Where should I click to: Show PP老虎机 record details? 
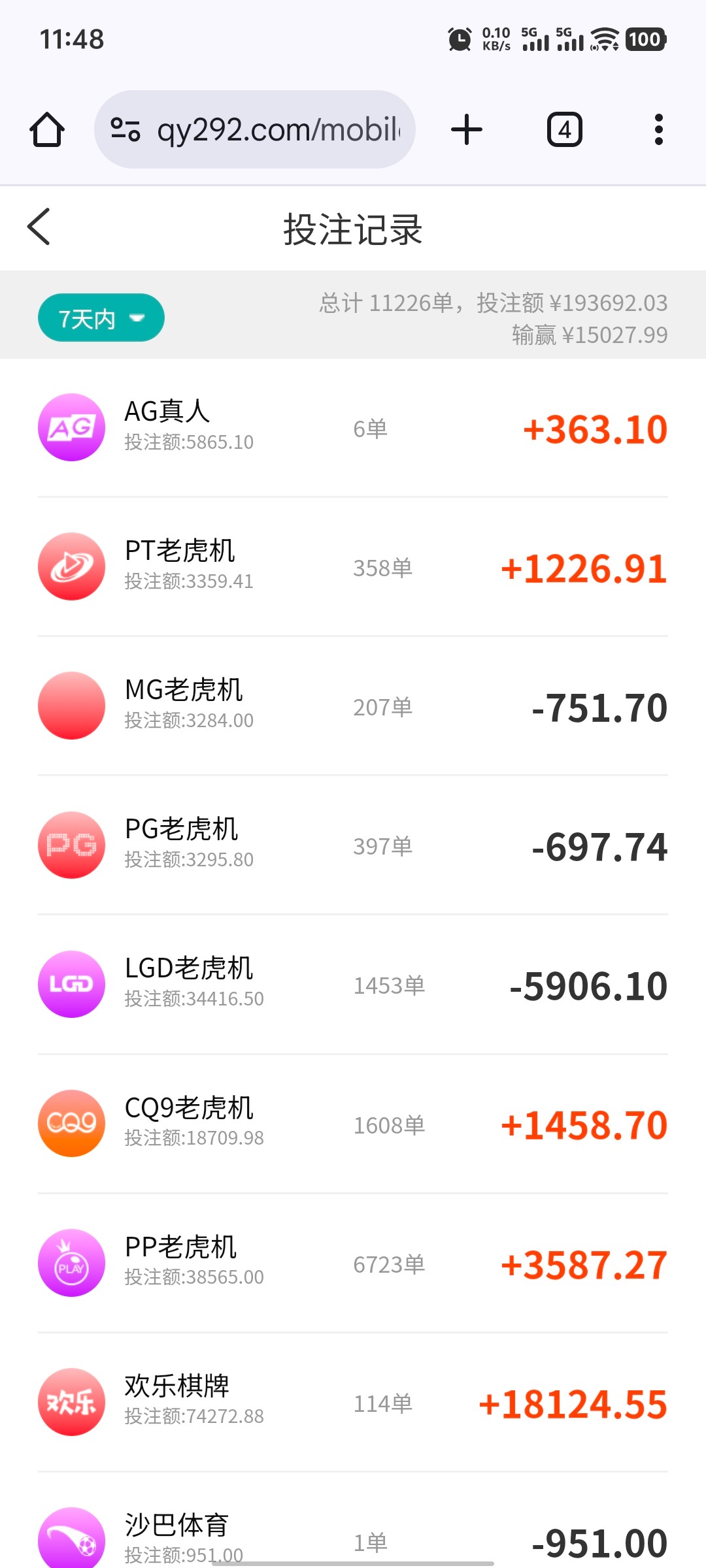pyautogui.click(x=353, y=1264)
